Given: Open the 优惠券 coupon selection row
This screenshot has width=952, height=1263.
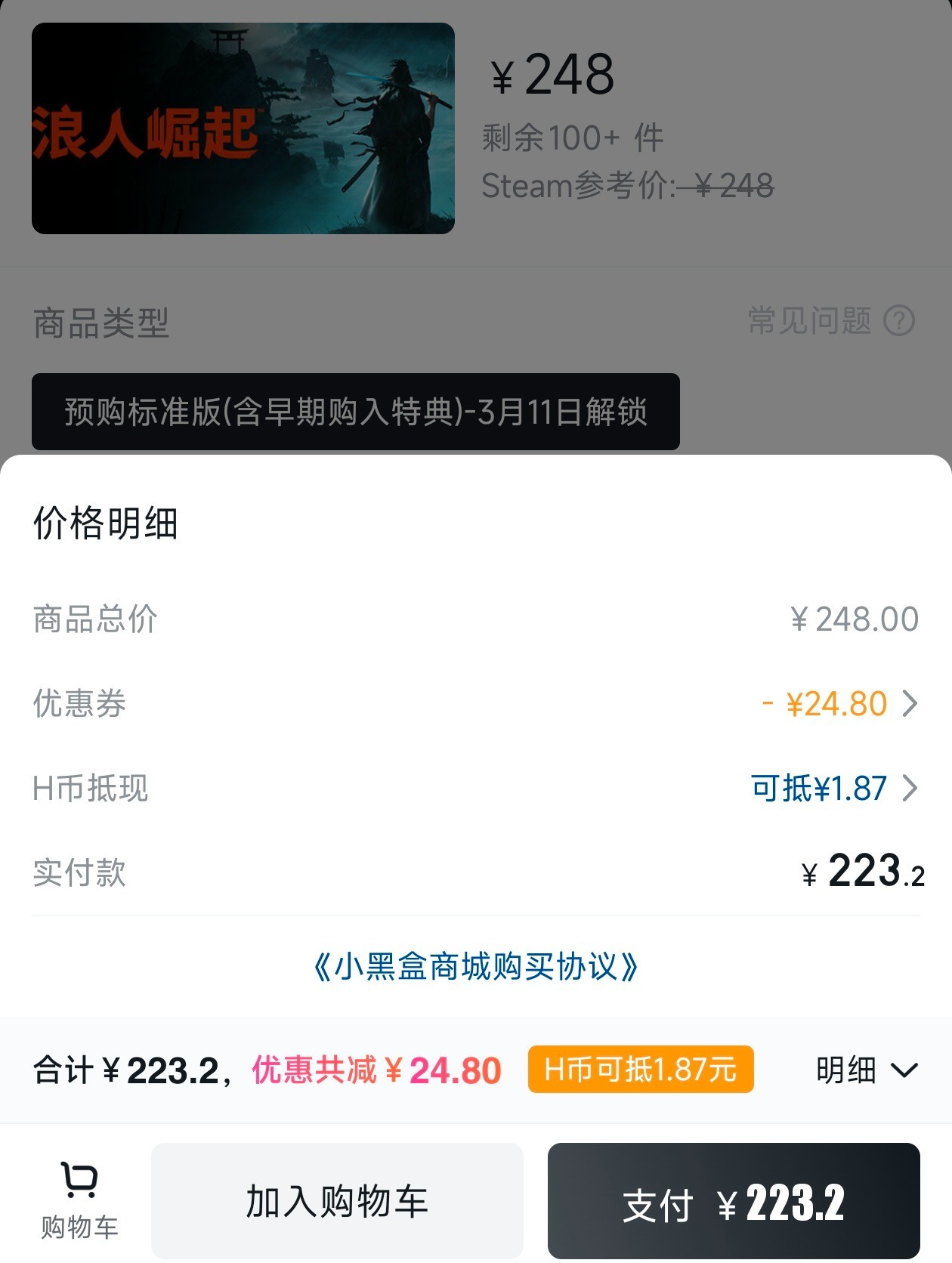Looking at the screenshot, I should (839, 704).
